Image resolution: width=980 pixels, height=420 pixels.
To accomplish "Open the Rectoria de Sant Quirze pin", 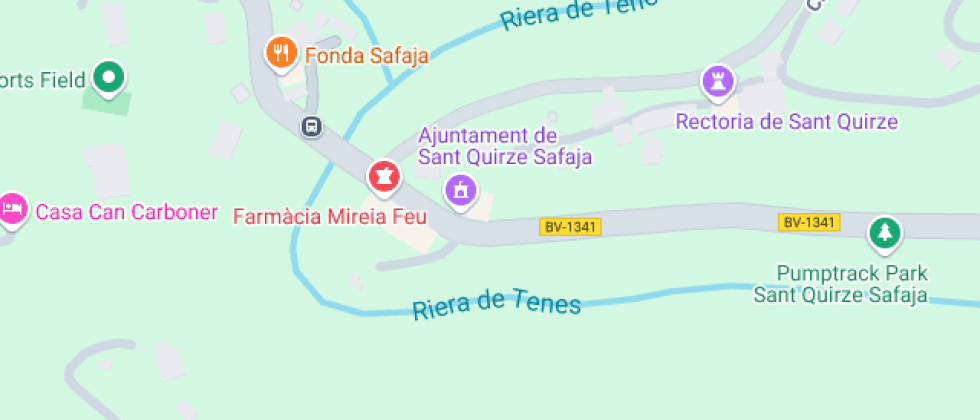I will pyautogui.click(x=717, y=81).
